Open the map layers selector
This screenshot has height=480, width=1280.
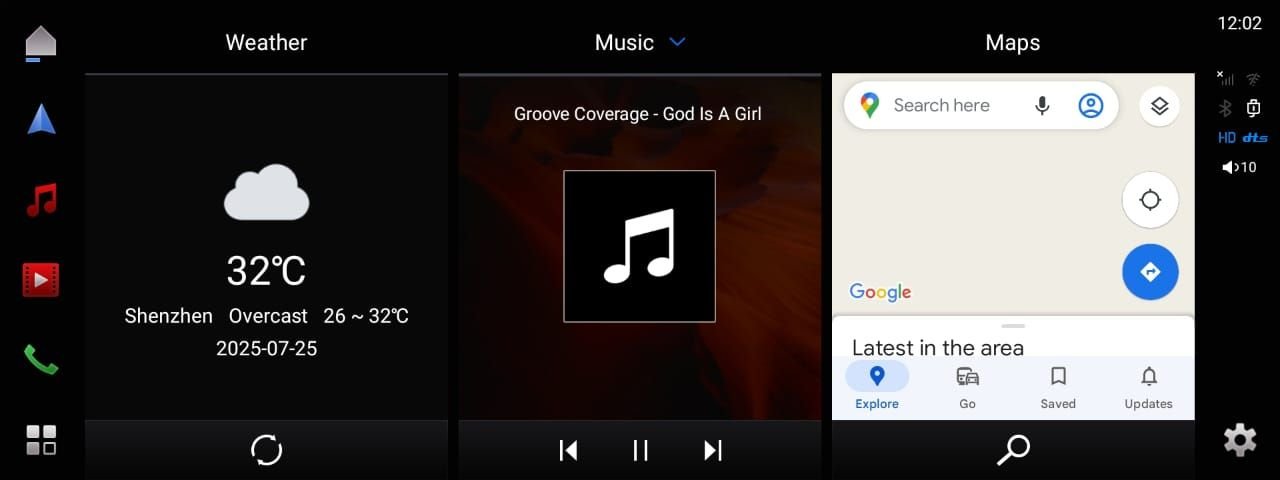pos(1159,105)
